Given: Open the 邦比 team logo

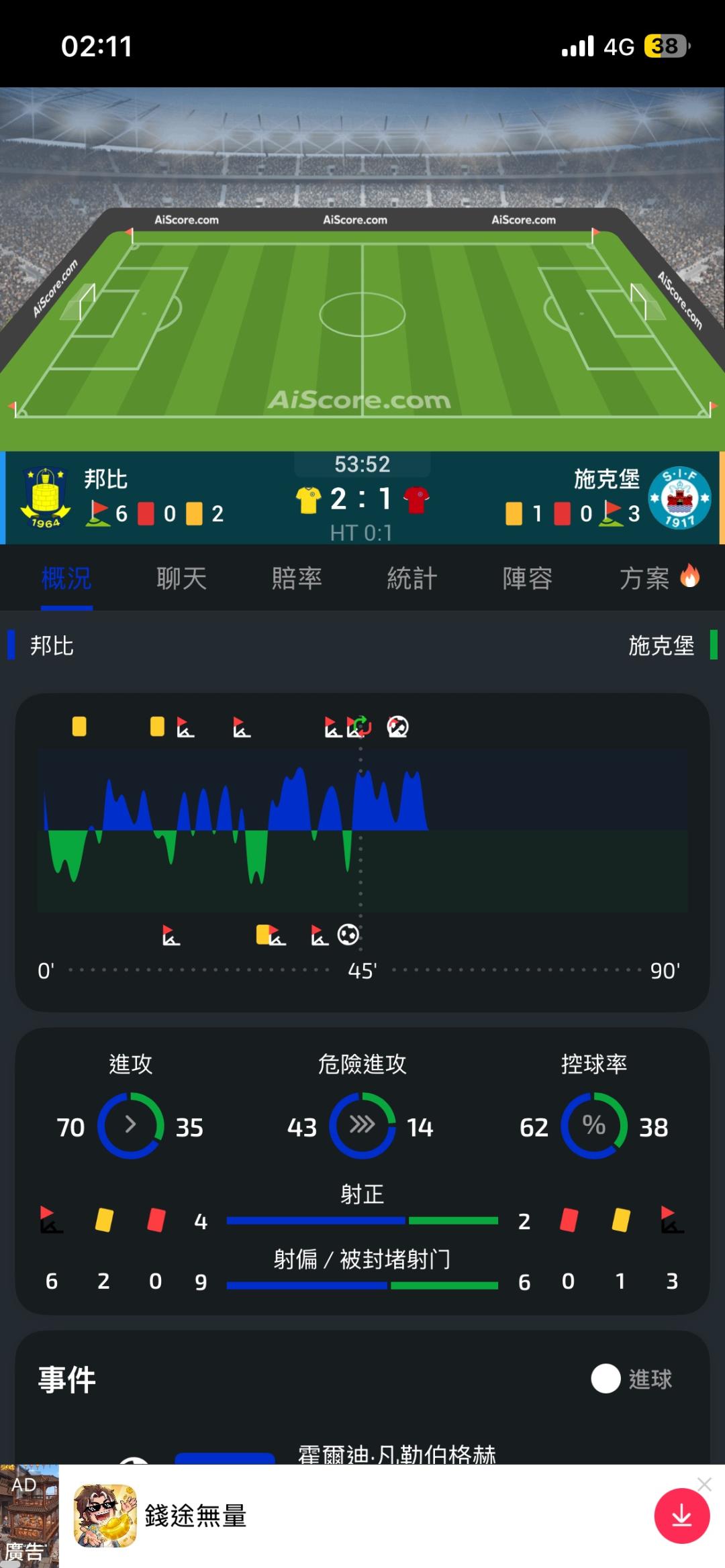Looking at the screenshot, I should (45, 497).
